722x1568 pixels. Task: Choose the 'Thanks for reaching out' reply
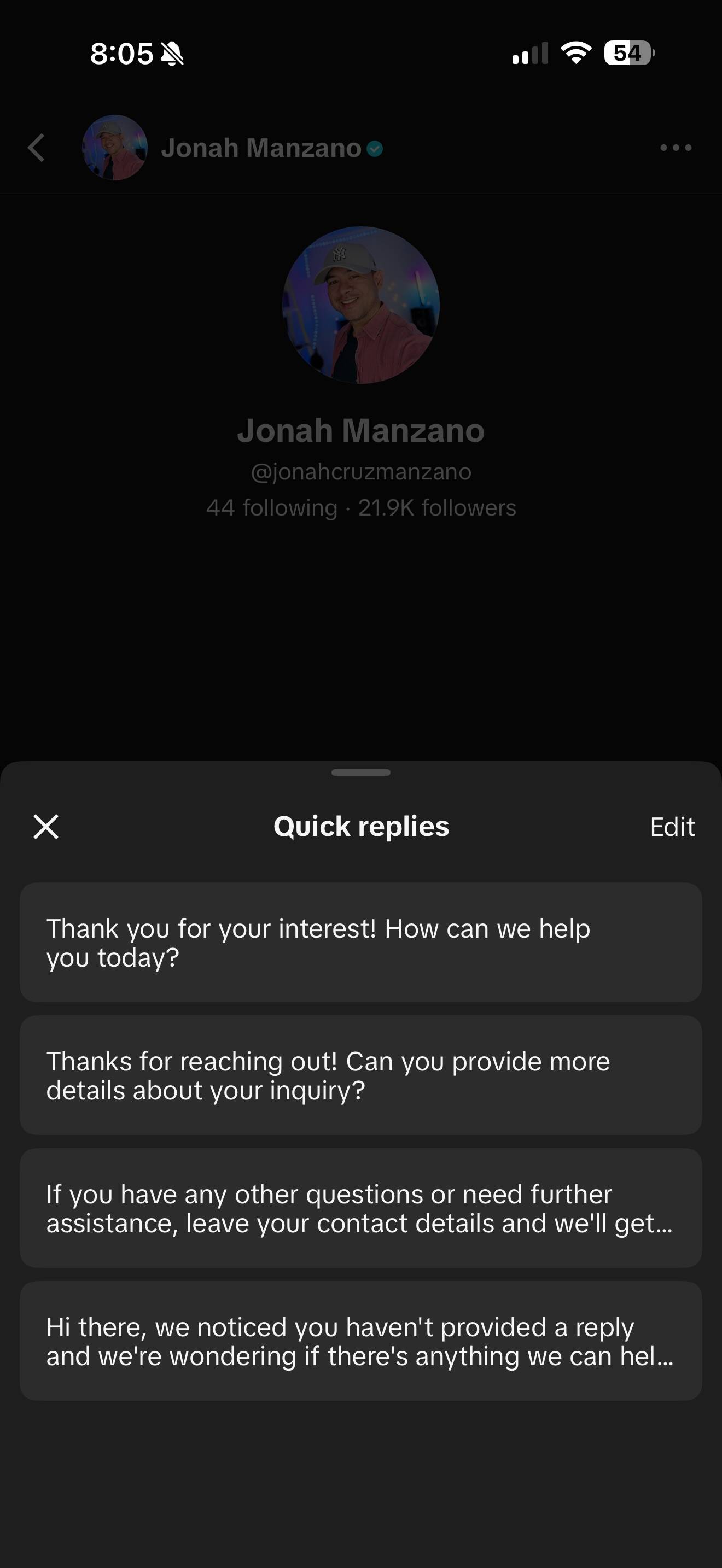361,1075
